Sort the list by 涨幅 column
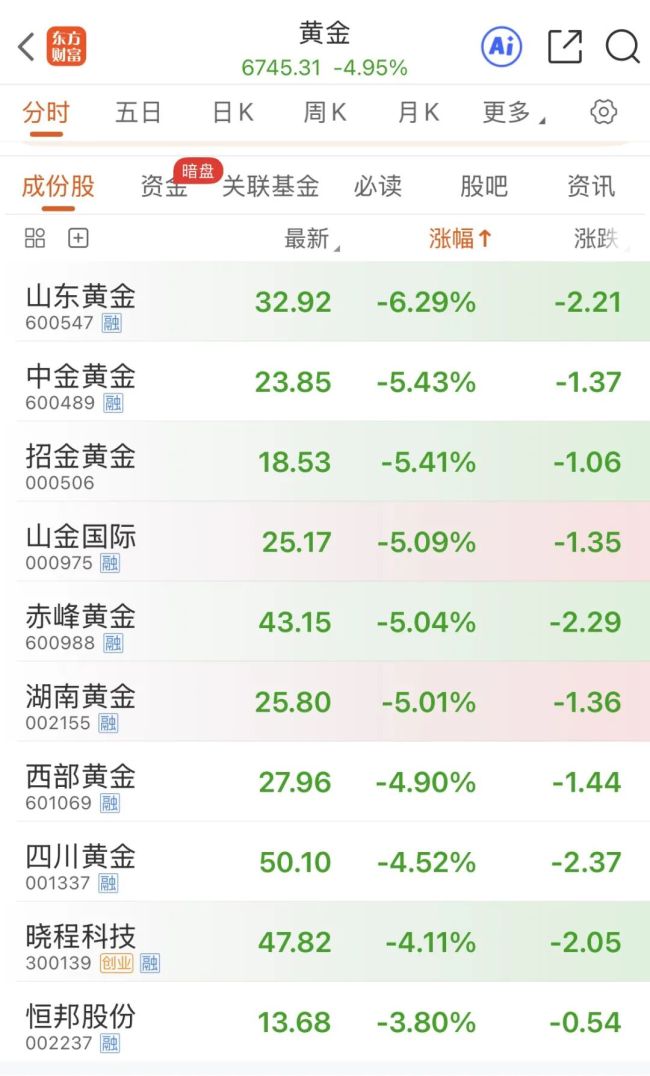 [461, 238]
